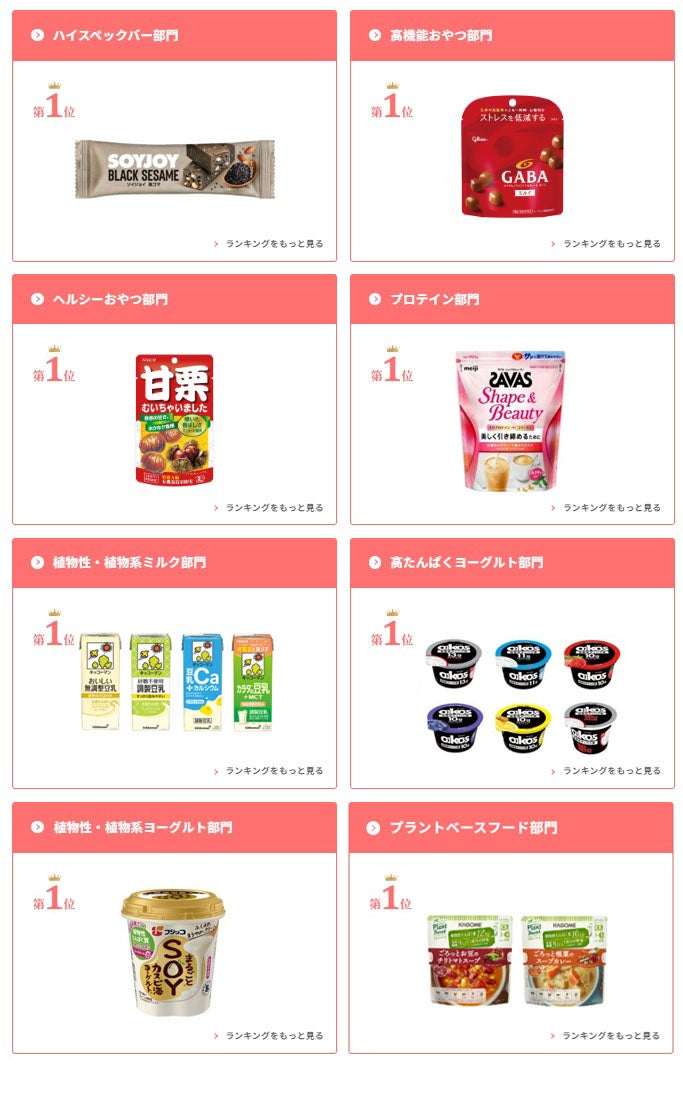Image resolution: width=683 pixels, height=1095 pixels.
Task: Tap the Kikkoman soy milk cartons image
Action: 177,682
